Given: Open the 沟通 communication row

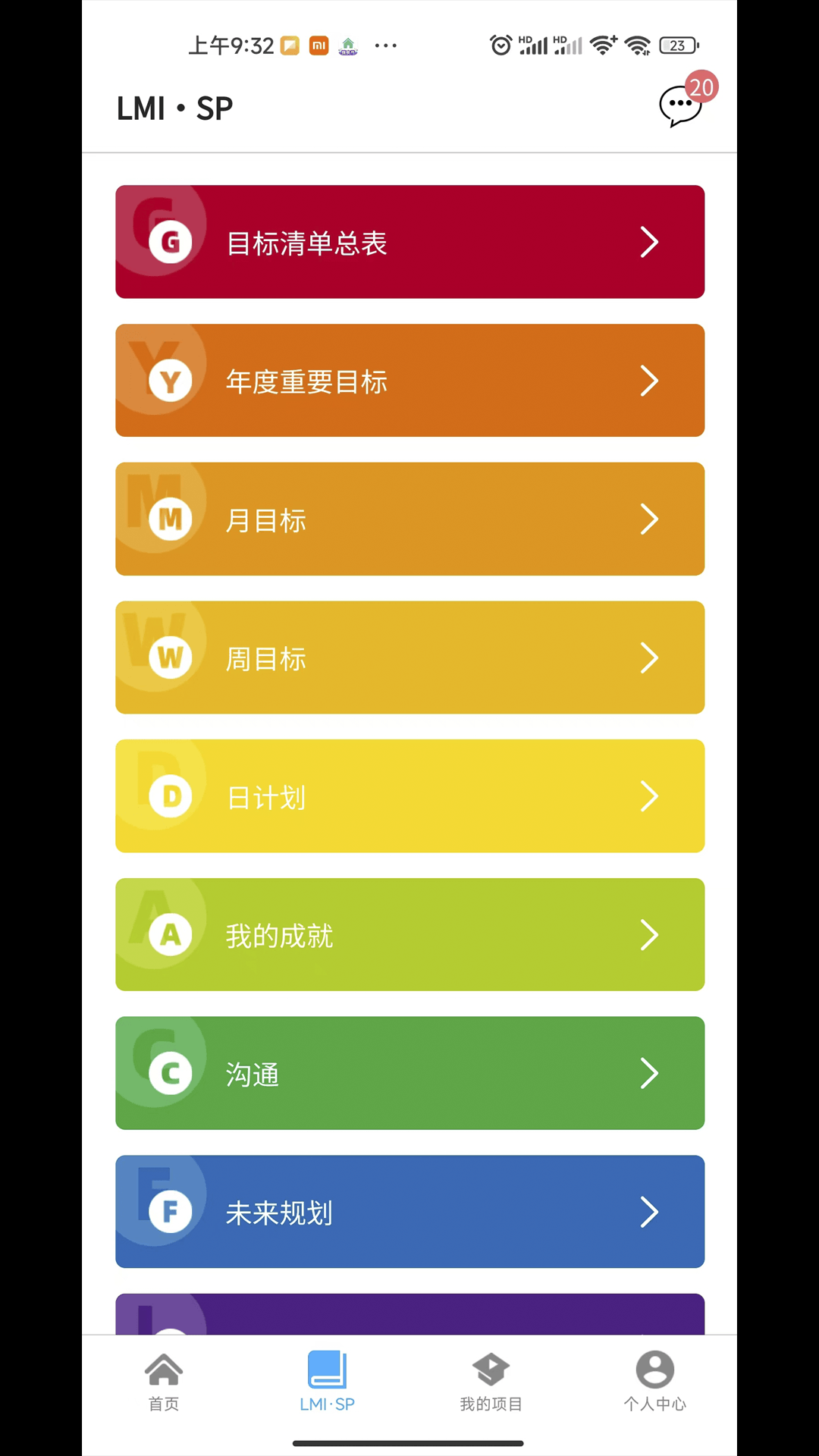Looking at the screenshot, I should [409, 1073].
